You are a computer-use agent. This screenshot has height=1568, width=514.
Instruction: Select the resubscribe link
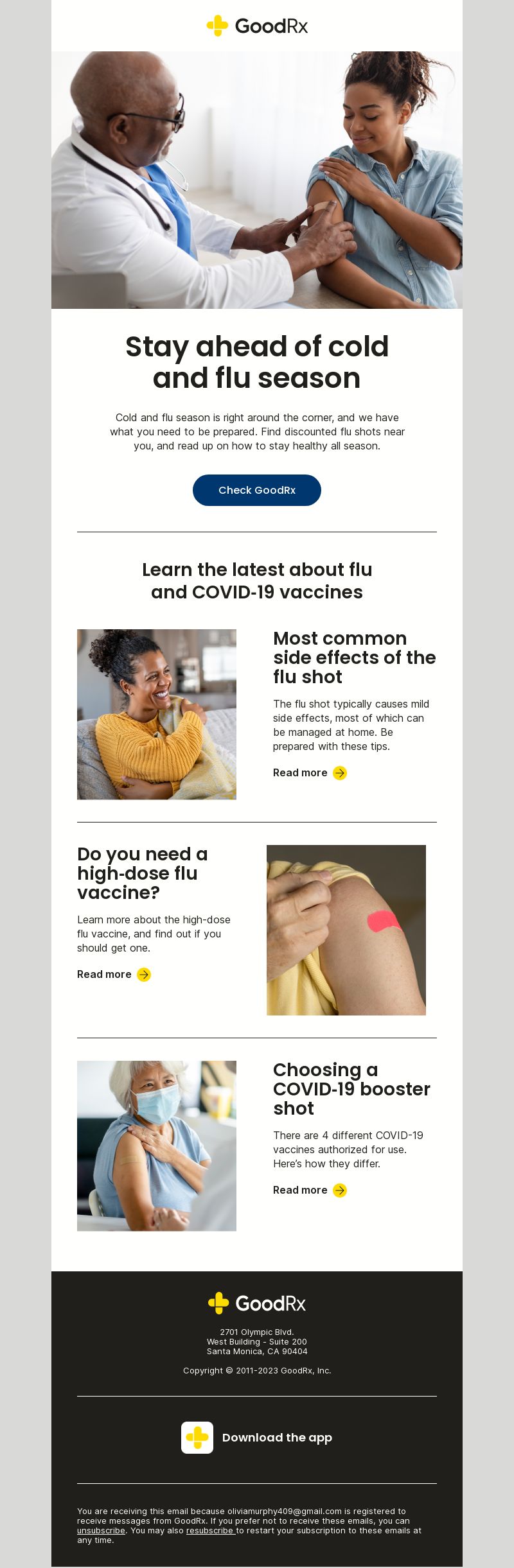point(209,1531)
